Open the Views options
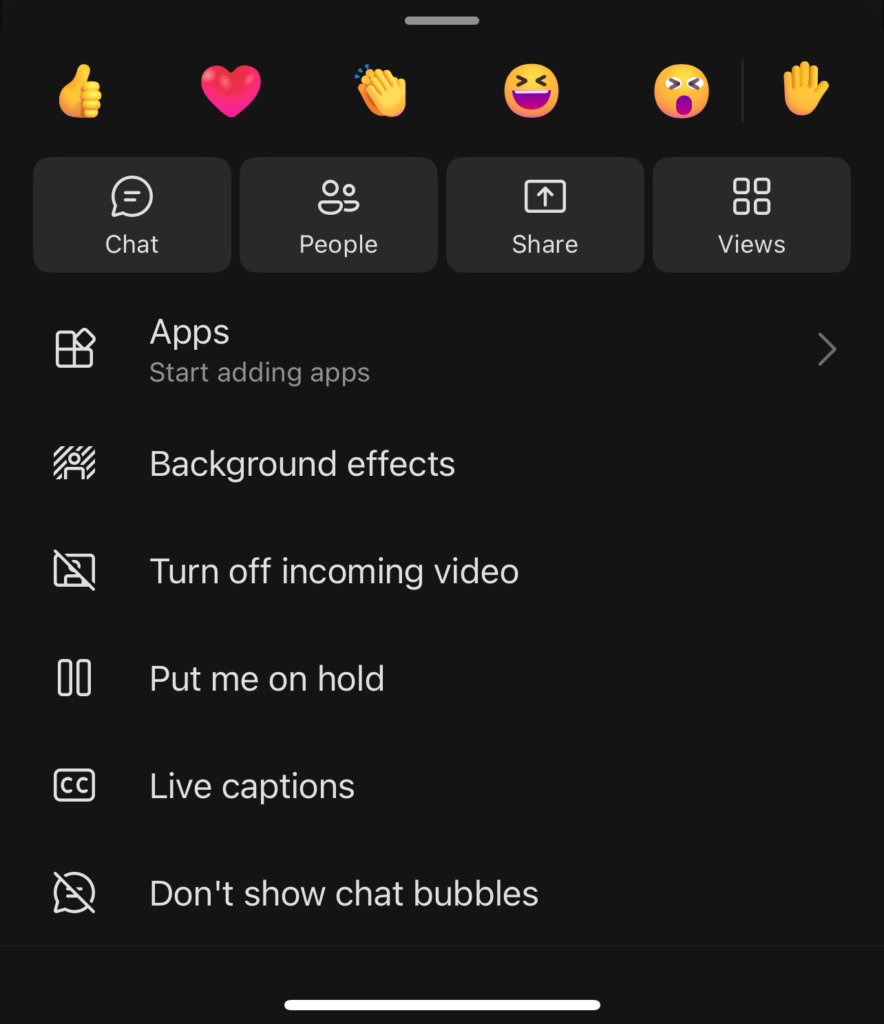Screen dimensions: 884x1024 click(x=752, y=215)
